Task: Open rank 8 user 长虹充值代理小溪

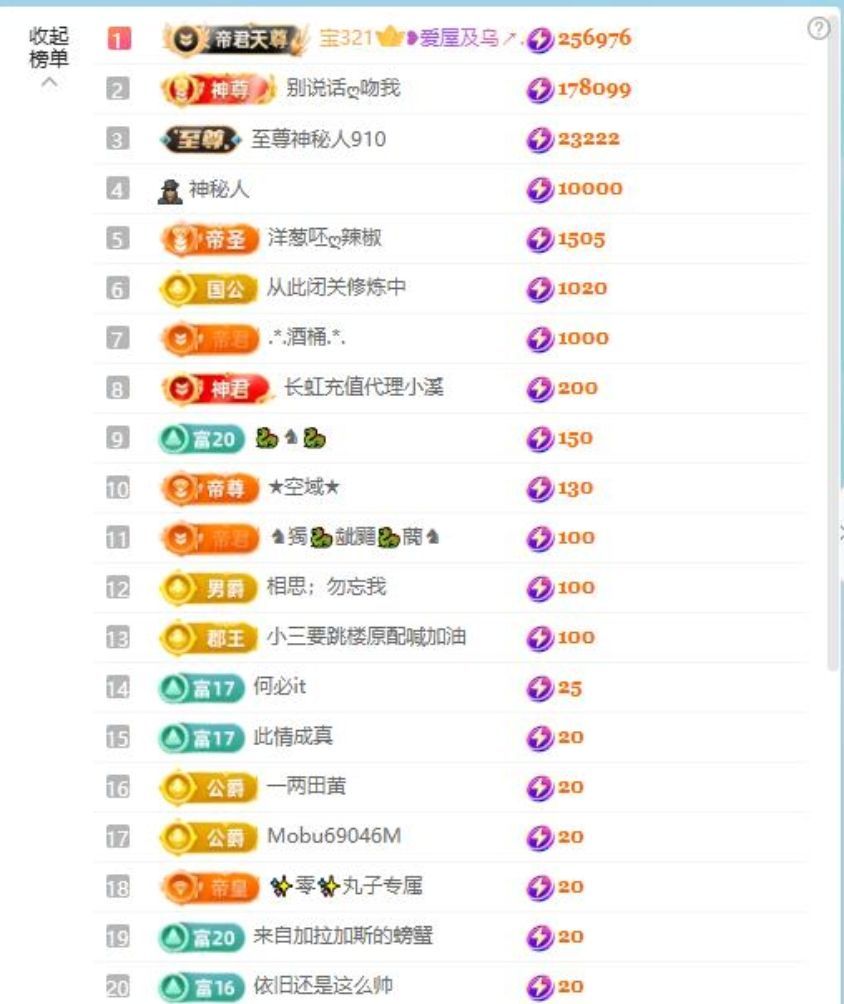Action: (x=364, y=388)
